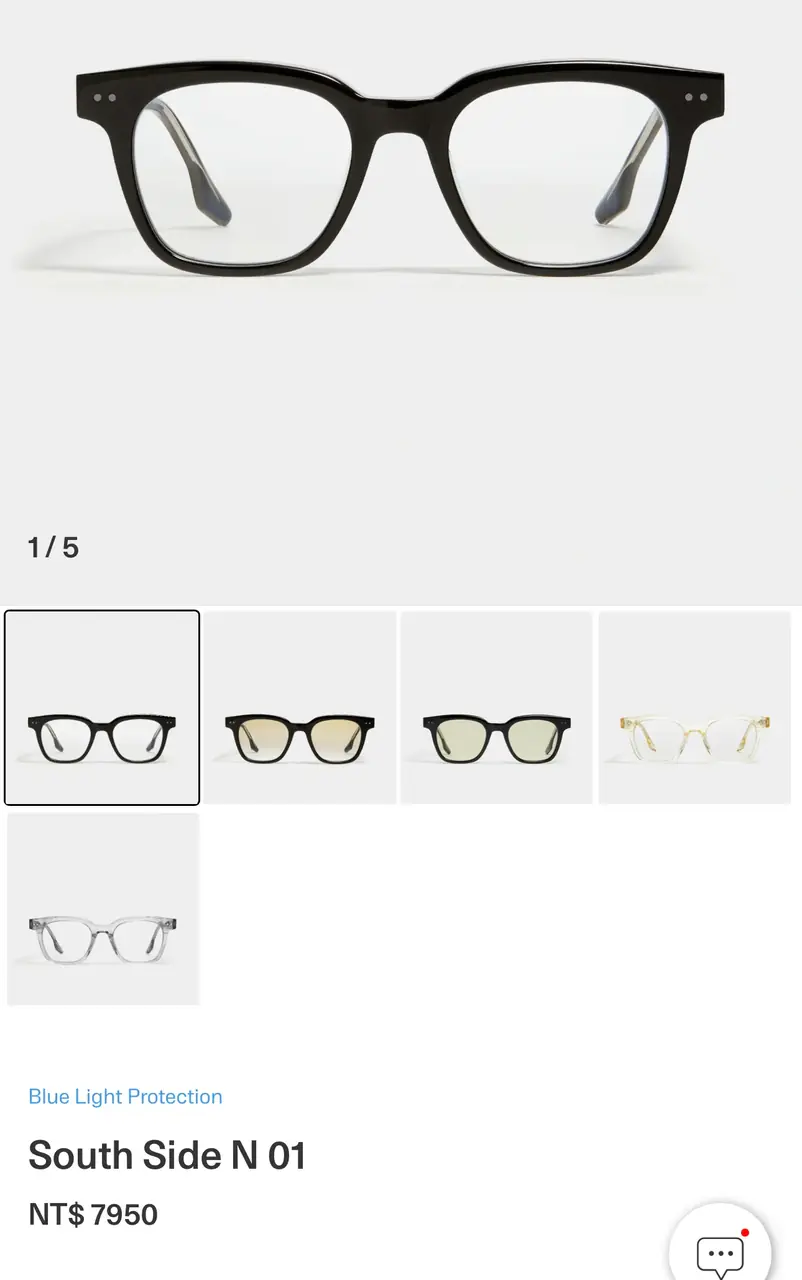View the transparent yellow frame variant

[695, 708]
